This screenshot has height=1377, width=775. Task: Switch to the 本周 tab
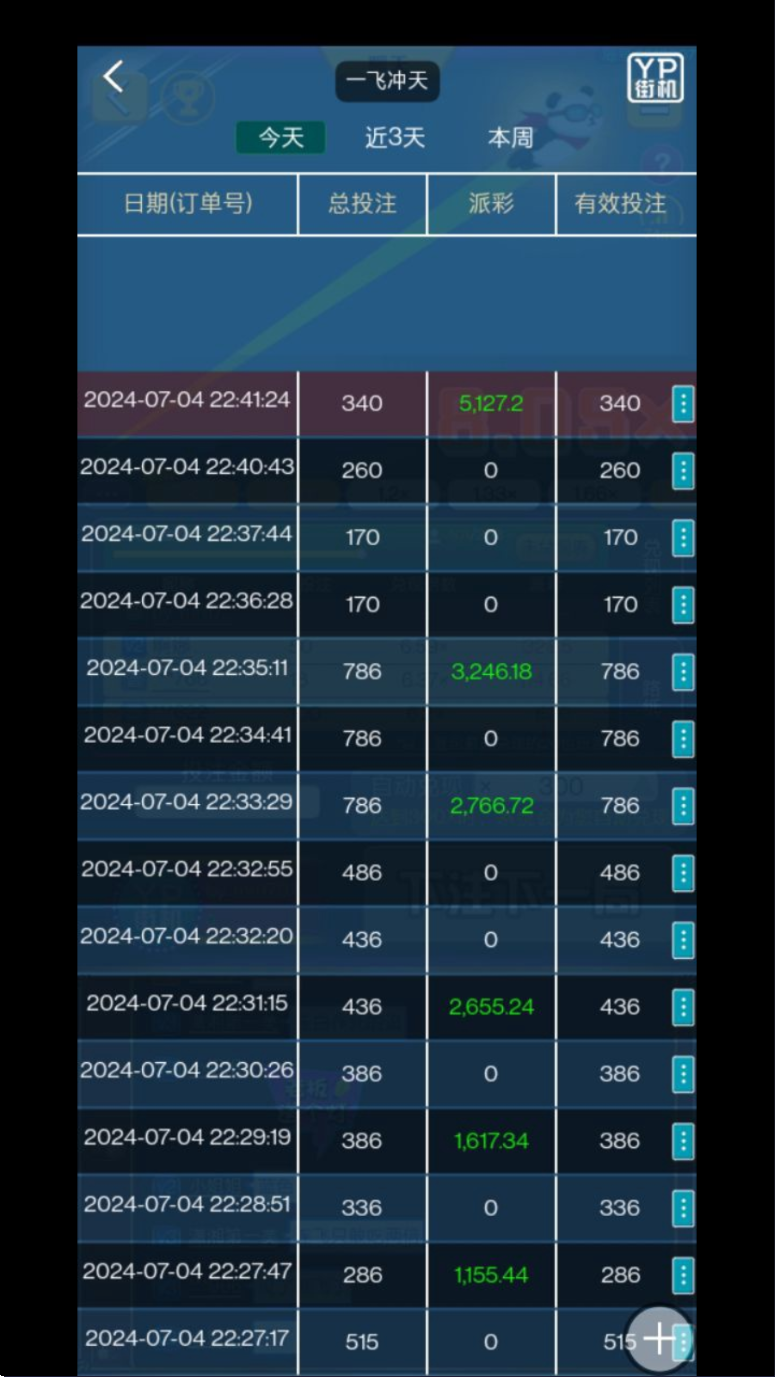(510, 137)
